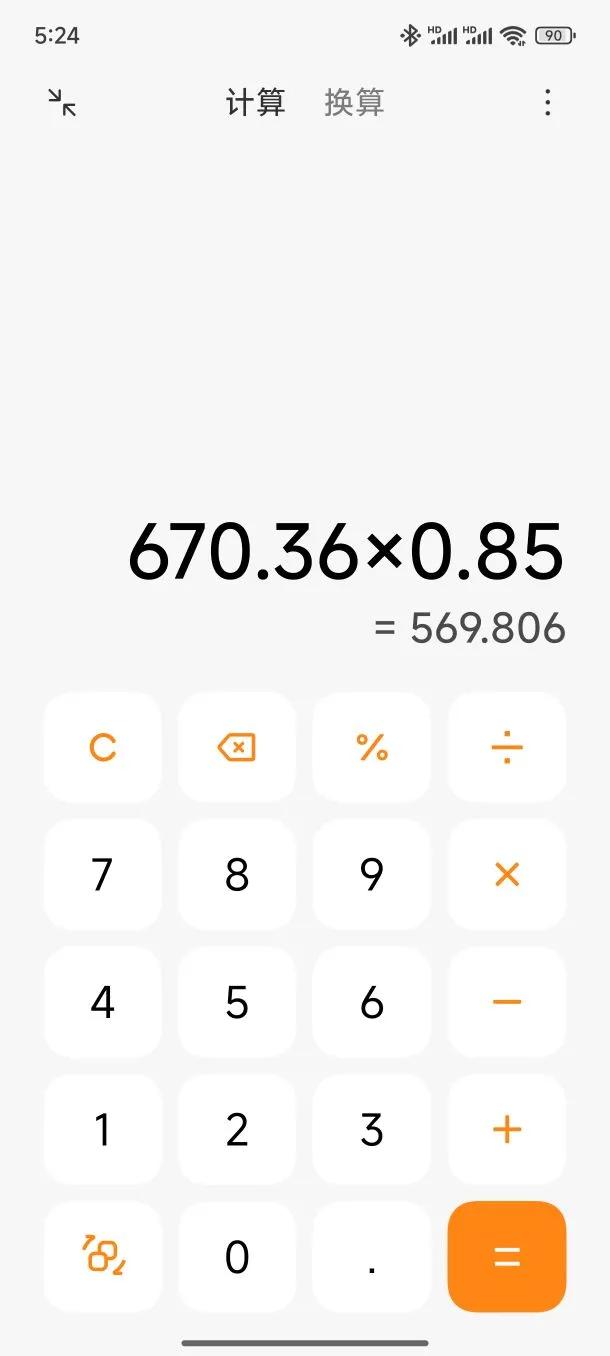
Task: Shrink calculator to floating window
Action: pyautogui.click(x=62, y=102)
